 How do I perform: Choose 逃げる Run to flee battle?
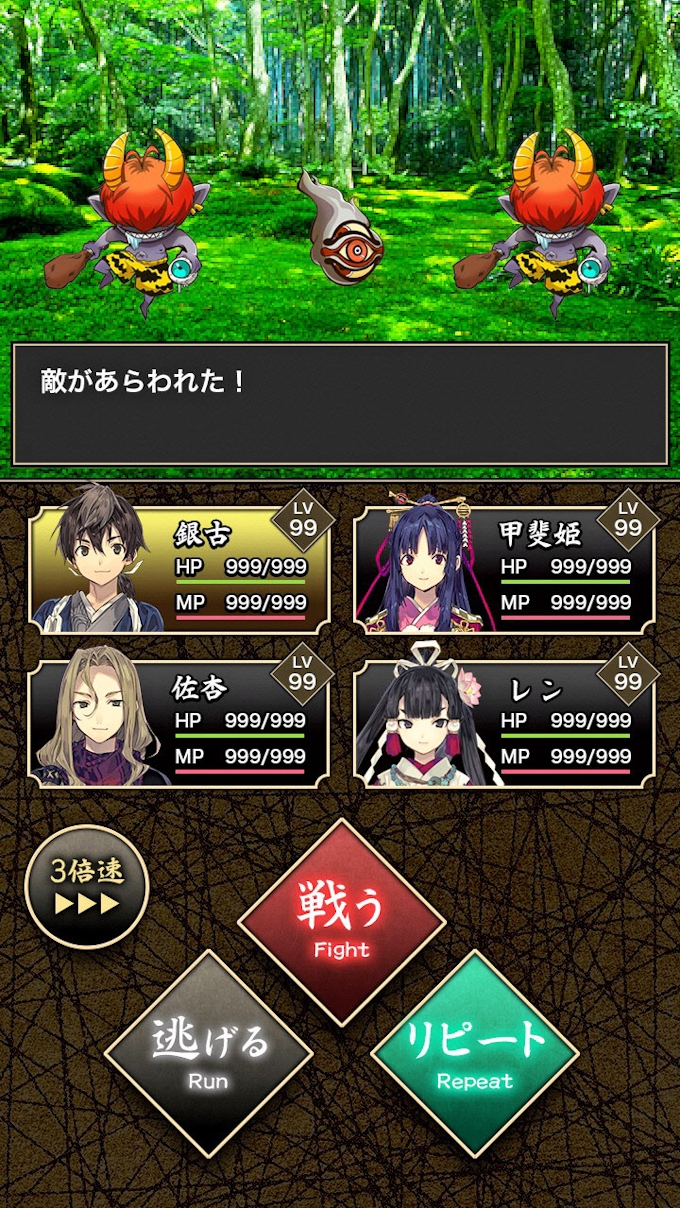pyautogui.click(x=209, y=1054)
